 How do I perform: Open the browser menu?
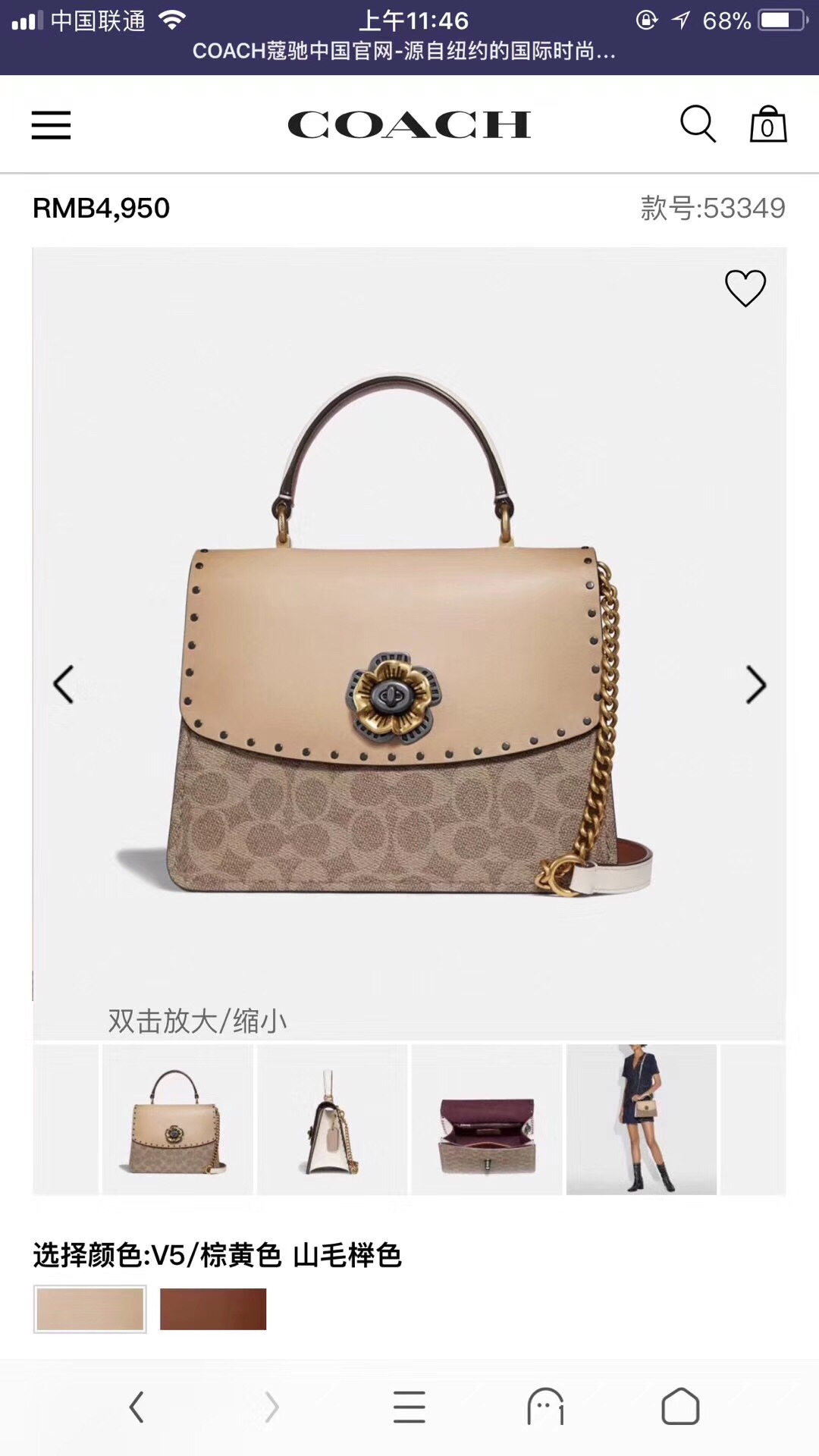(409, 1407)
